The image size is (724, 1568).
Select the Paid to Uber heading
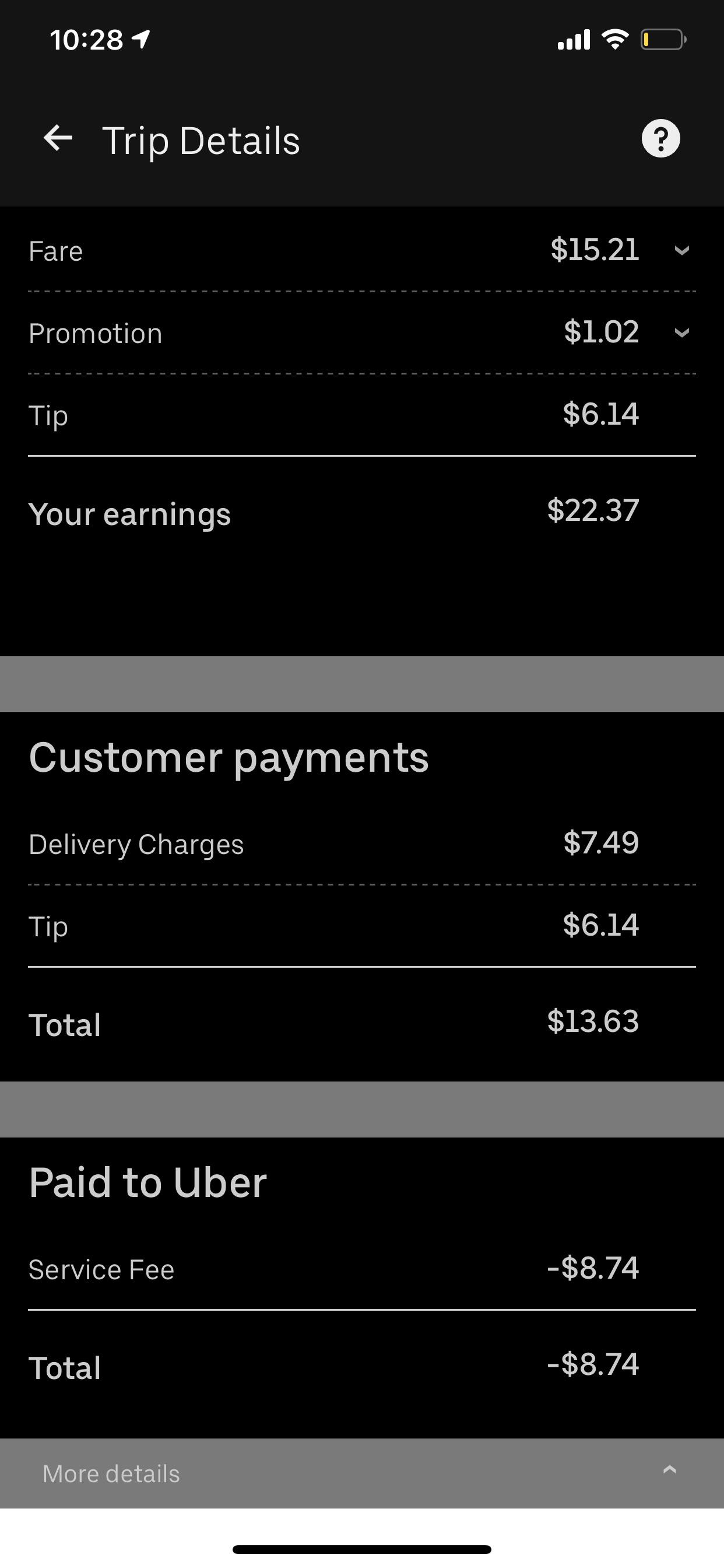click(x=148, y=1181)
